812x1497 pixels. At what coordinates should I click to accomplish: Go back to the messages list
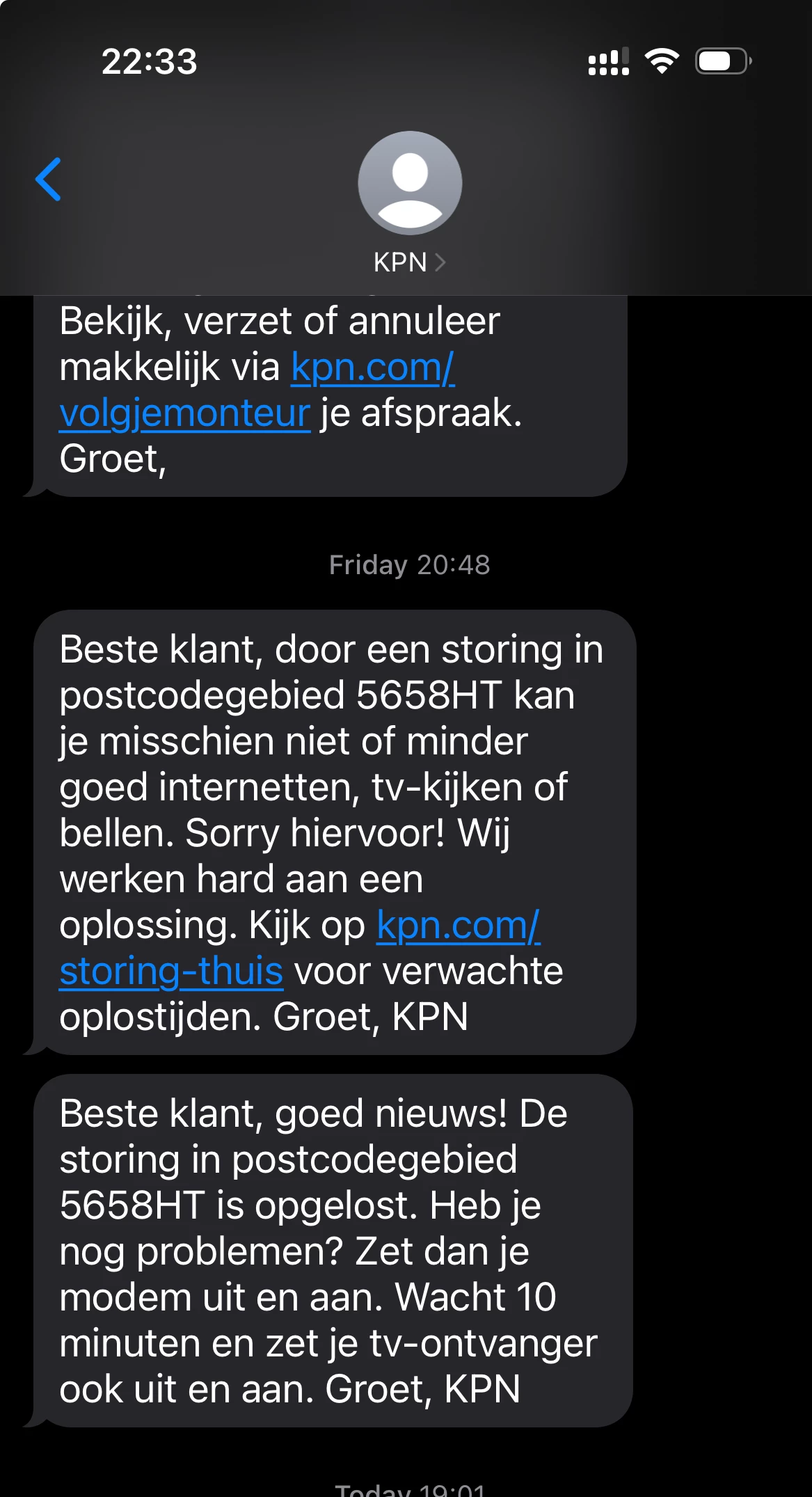49,180
